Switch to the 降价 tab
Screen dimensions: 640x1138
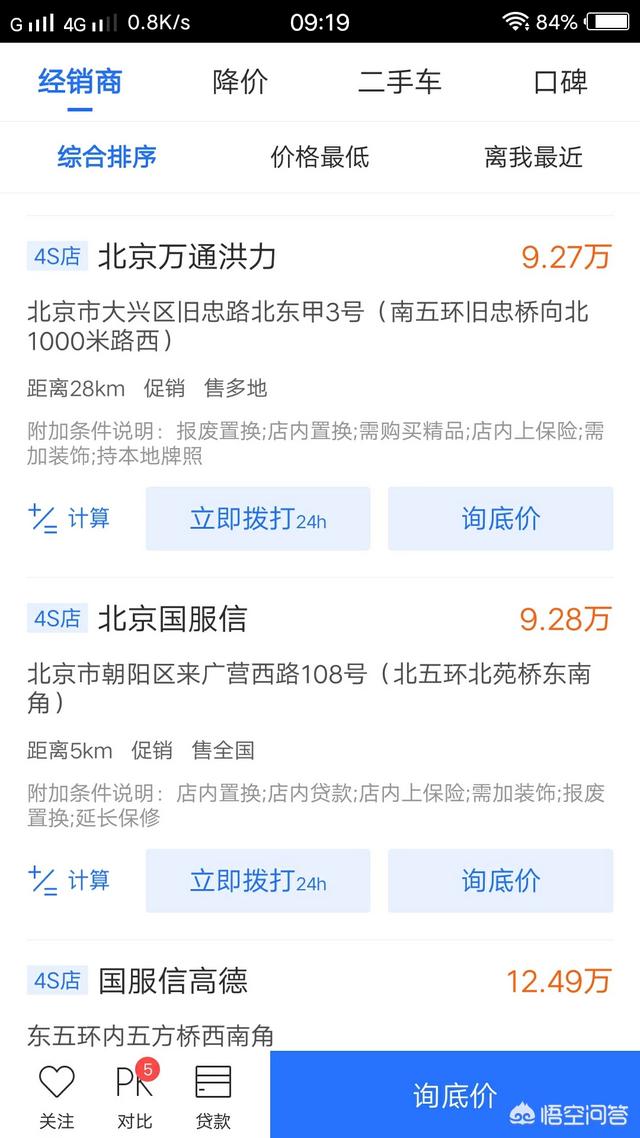pos(240,82)
